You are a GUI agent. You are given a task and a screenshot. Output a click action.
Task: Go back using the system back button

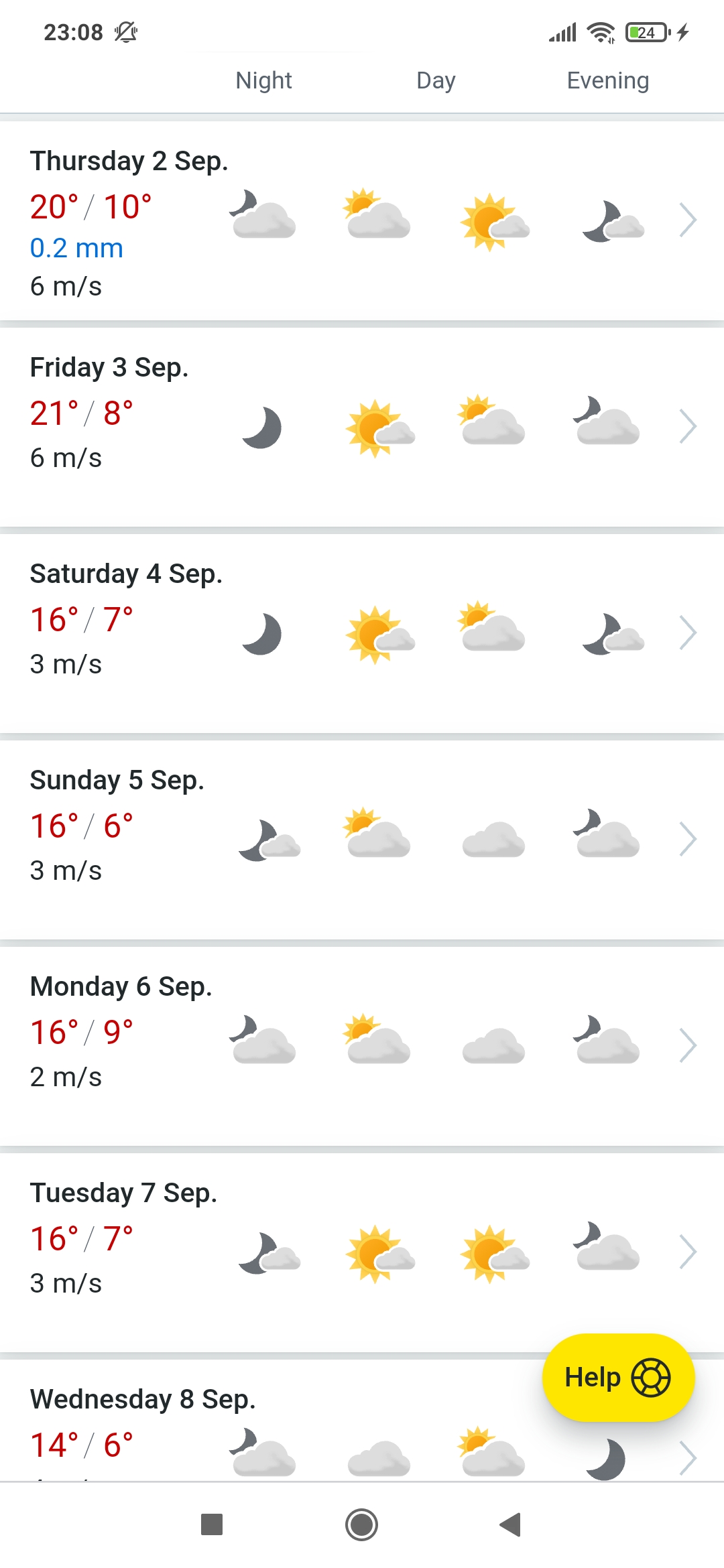[x=511, y=1524]
